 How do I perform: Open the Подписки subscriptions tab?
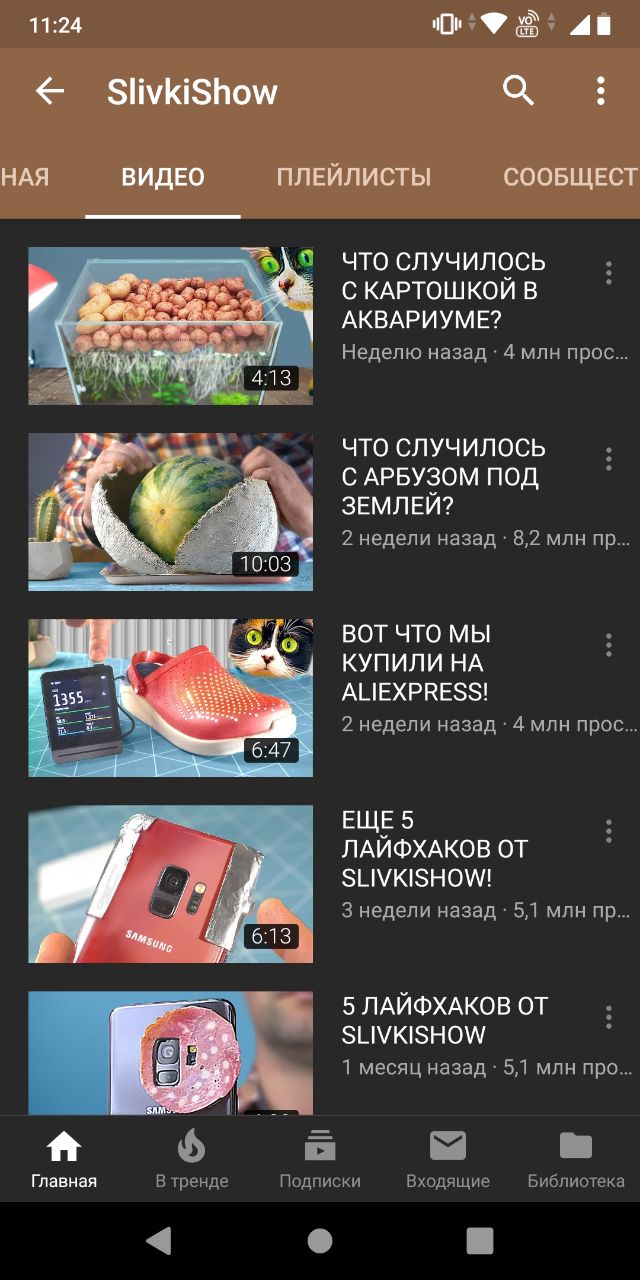click(320, 1158)
